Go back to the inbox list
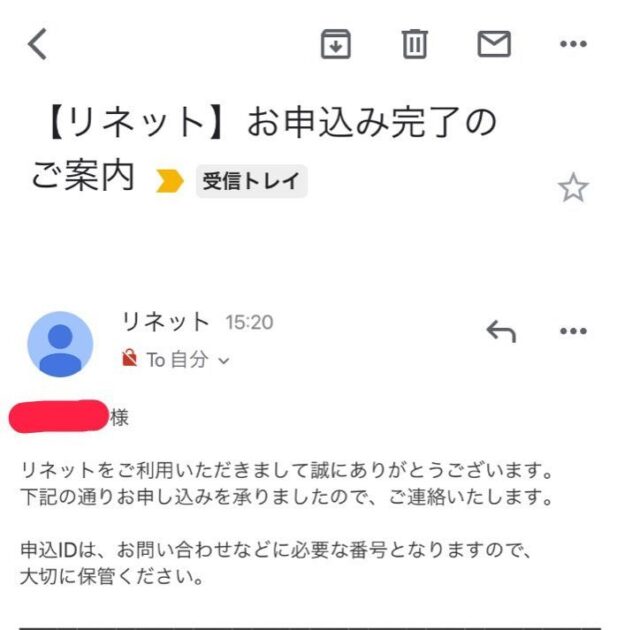This screenshot has width=617, height=630. pos(38,44)
